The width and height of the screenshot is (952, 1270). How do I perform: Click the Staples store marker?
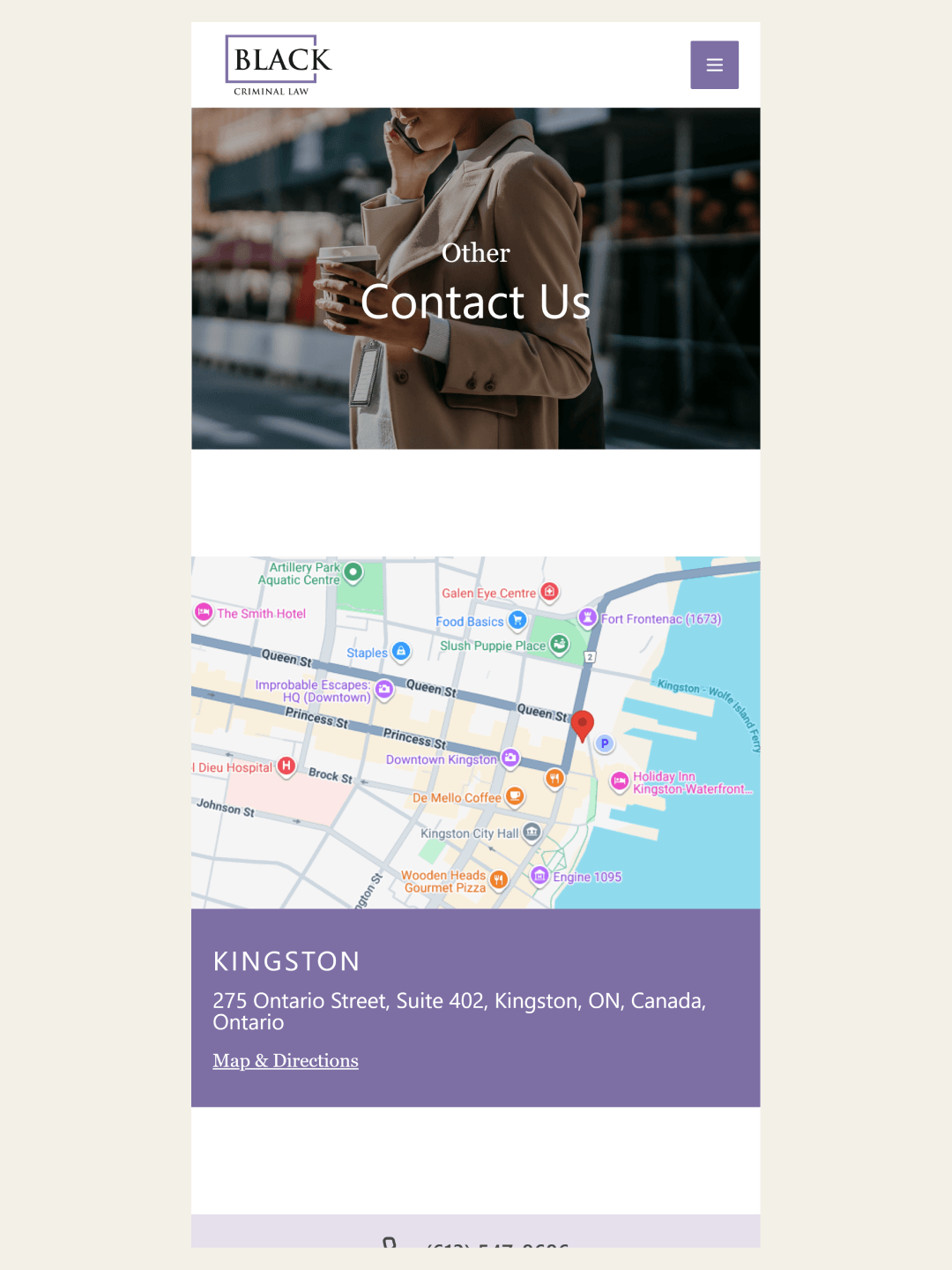401,651
